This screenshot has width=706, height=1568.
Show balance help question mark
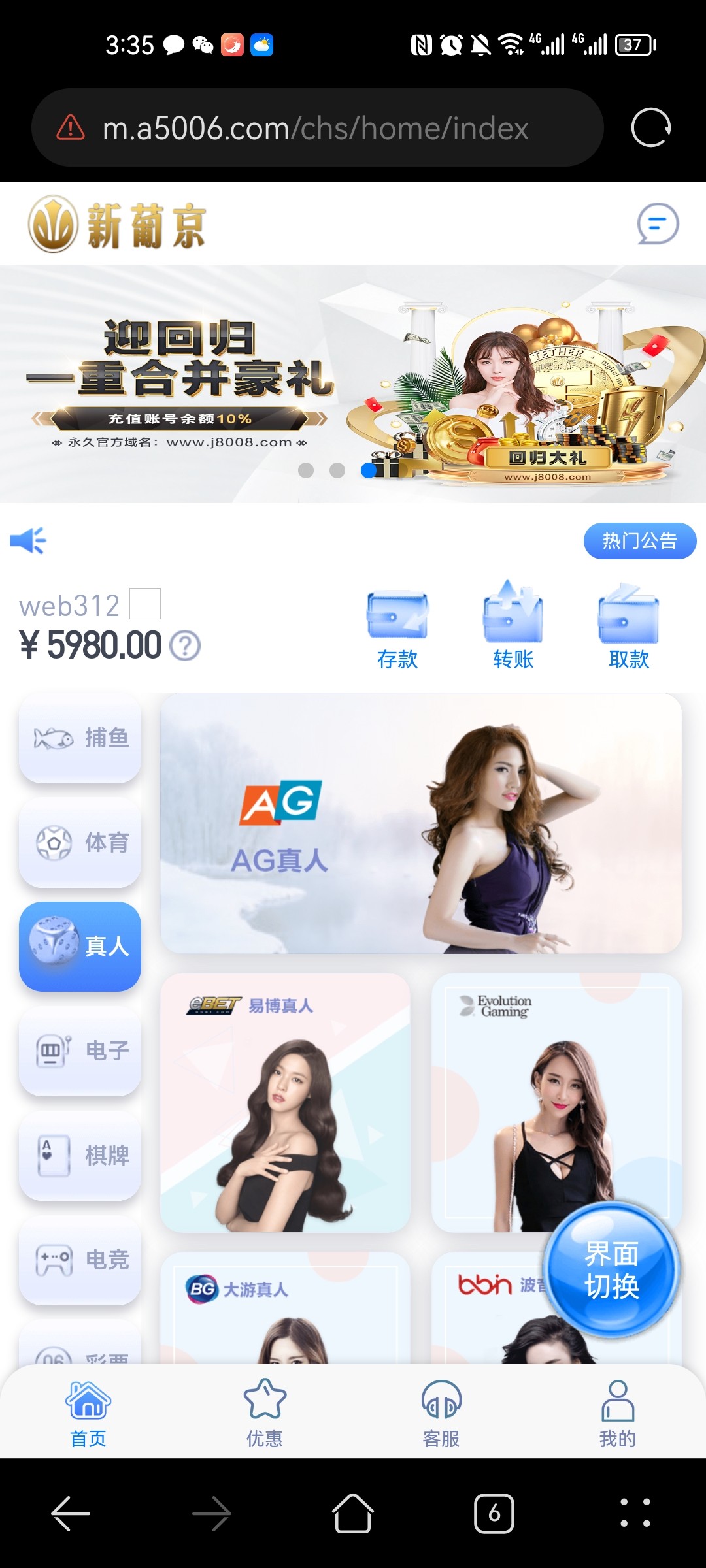point(185,646)
